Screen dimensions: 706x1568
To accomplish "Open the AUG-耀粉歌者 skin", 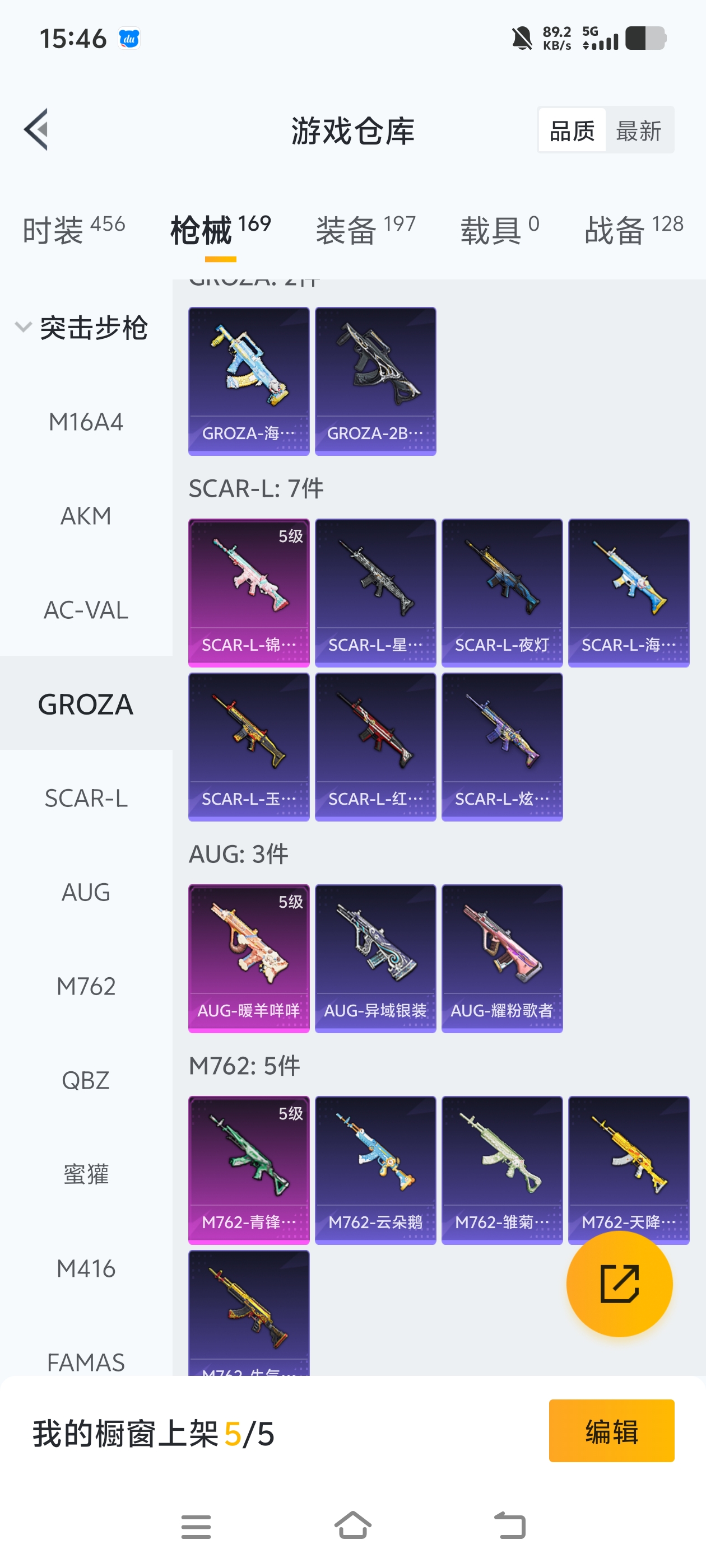I will click(x=501, y=958).
